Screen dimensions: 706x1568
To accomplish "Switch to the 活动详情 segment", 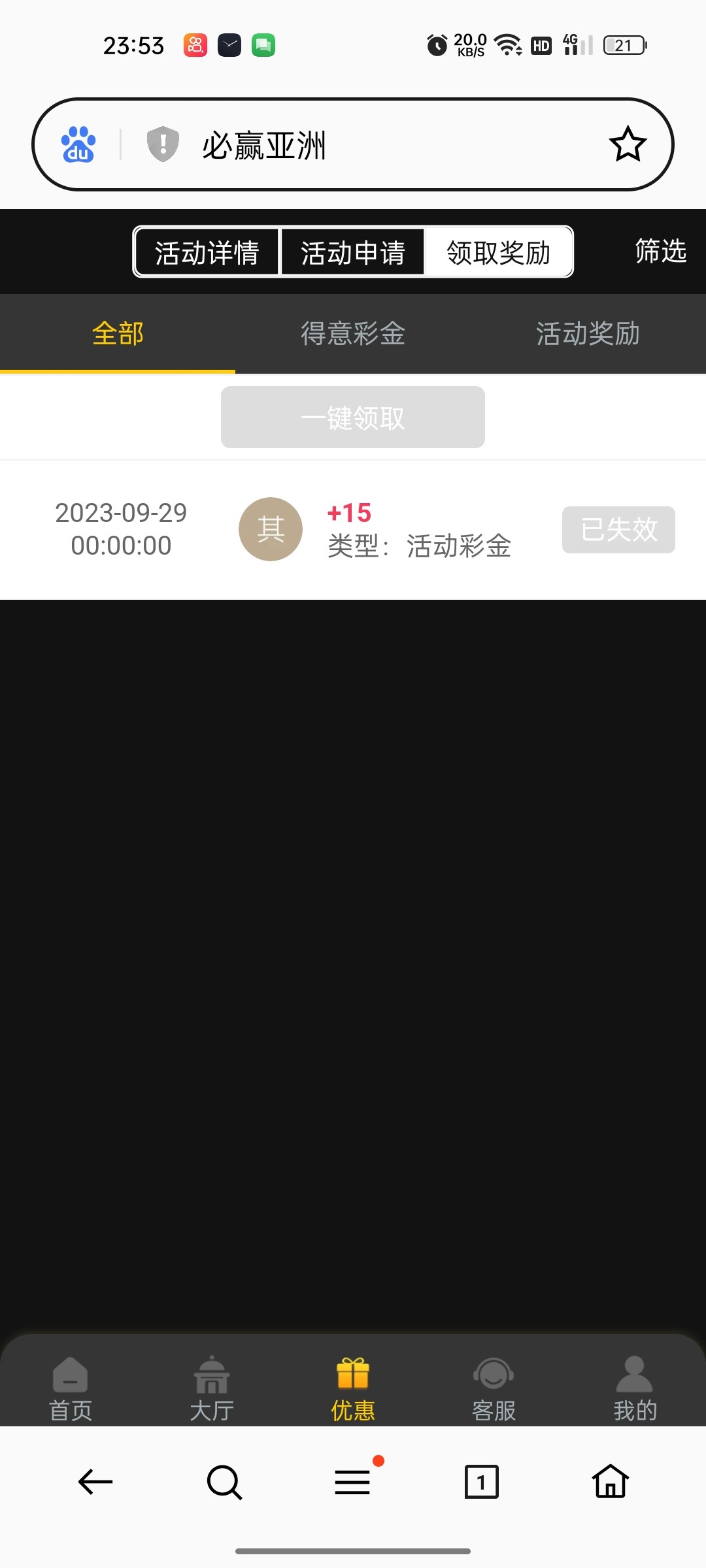I will [207, 252].
